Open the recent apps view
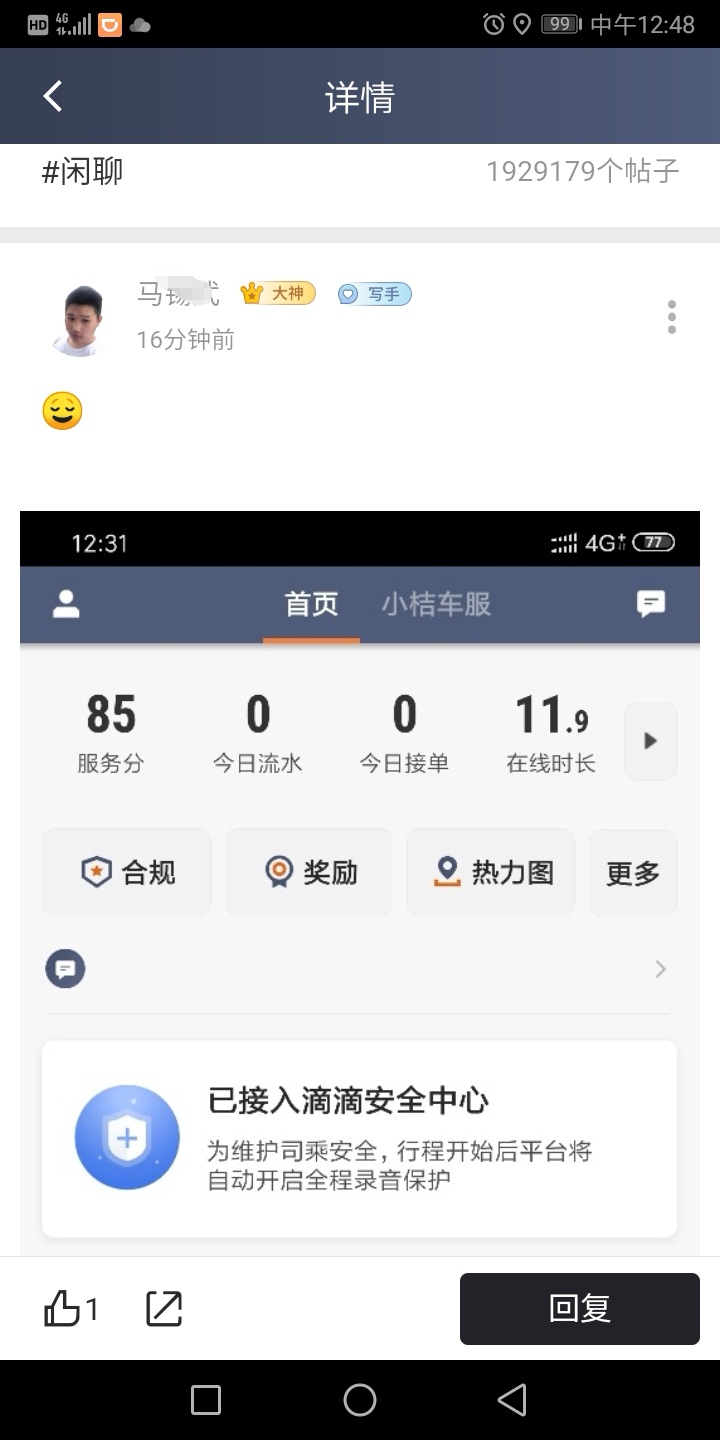720x1440 pixels. click(x=206, y=1400)
